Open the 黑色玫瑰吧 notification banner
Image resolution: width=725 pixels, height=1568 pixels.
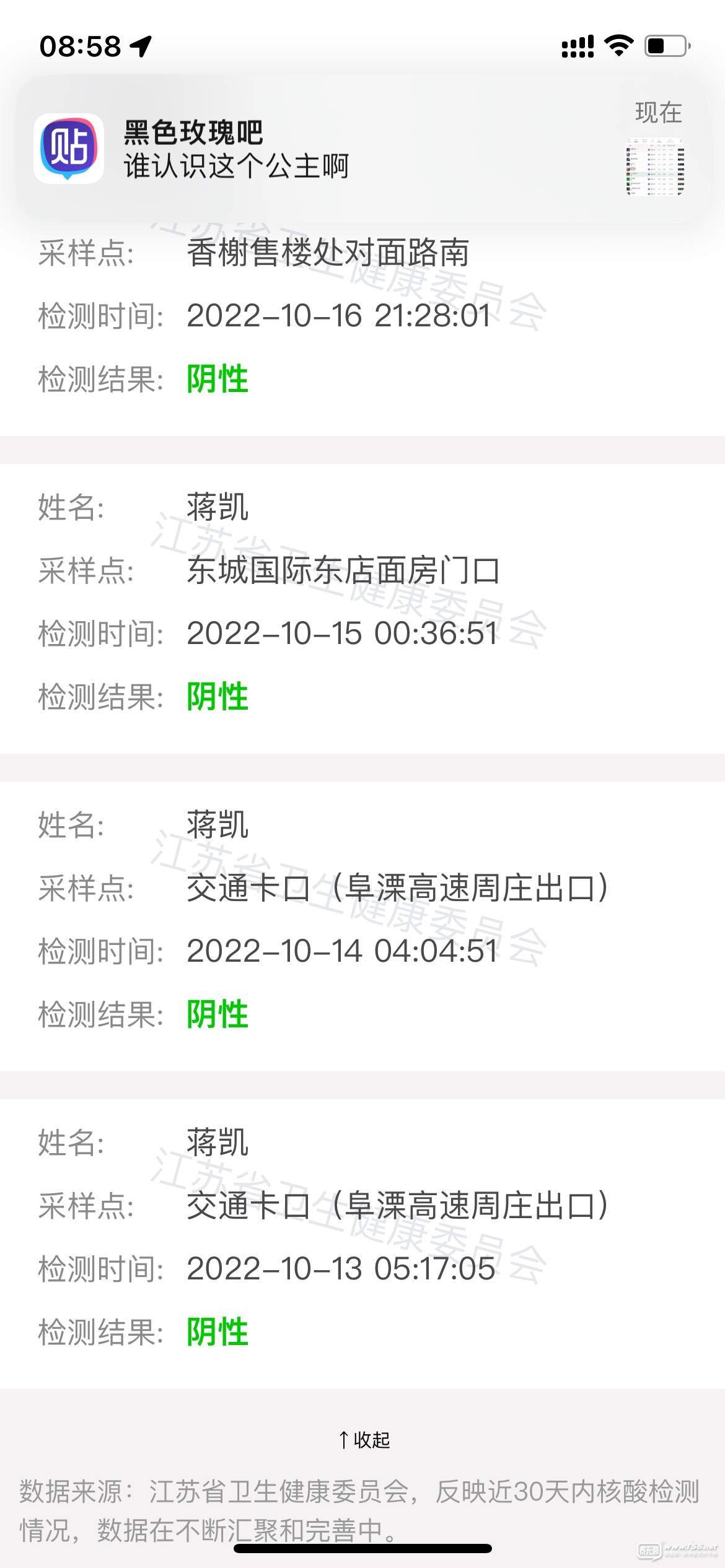pyautogui.click(x=362, y=149)
